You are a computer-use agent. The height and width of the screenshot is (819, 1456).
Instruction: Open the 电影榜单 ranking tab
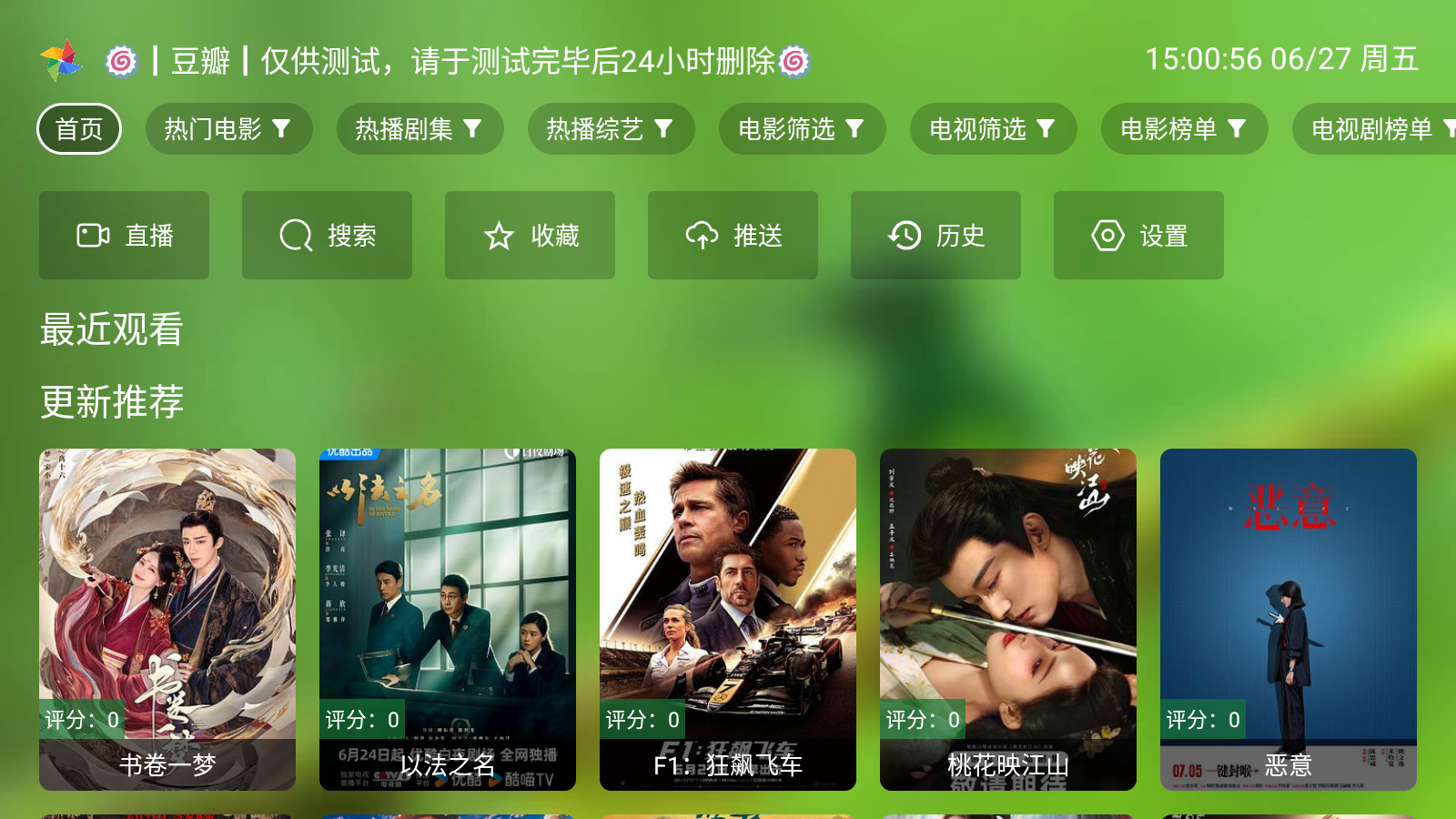coord(1184,129)
